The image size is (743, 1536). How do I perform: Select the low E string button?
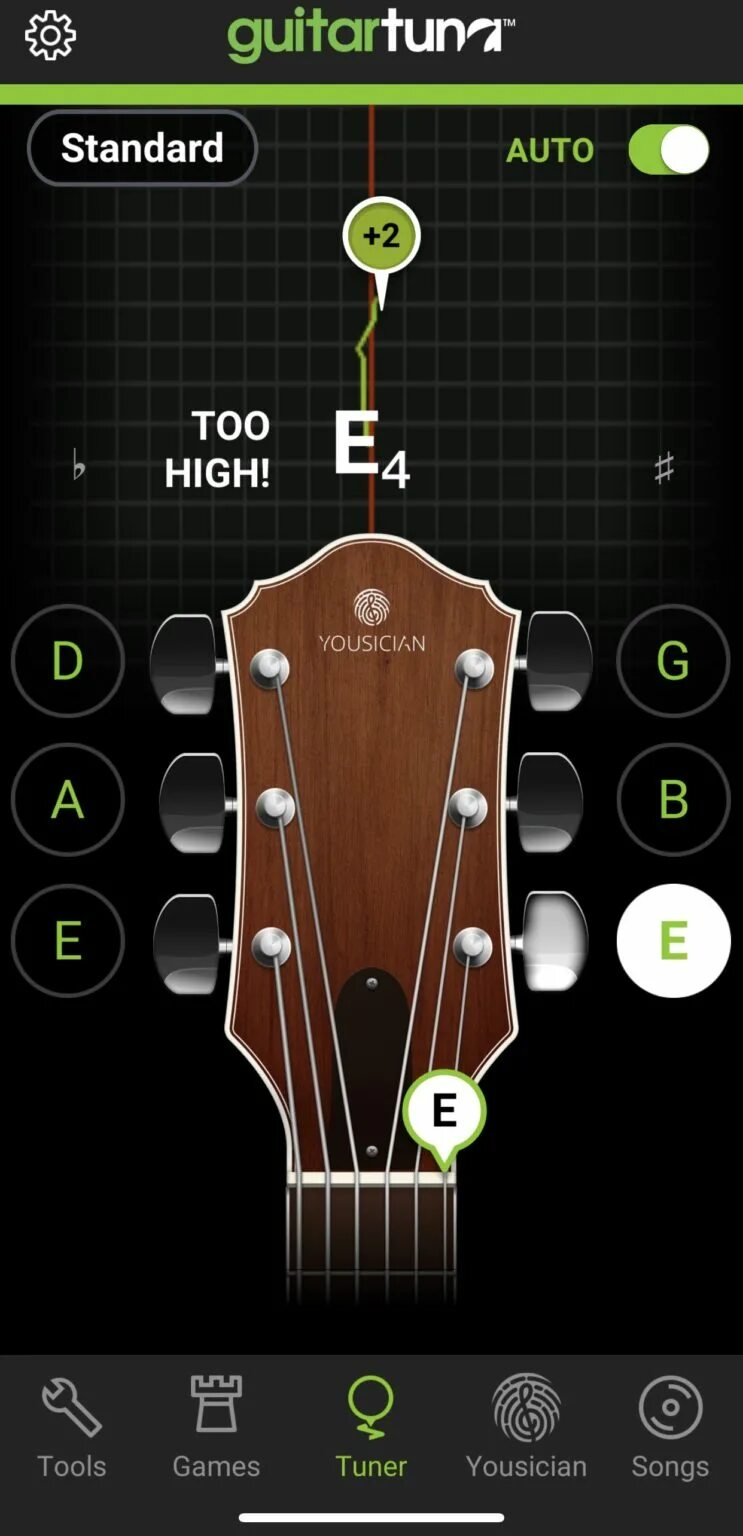[68, 941]
